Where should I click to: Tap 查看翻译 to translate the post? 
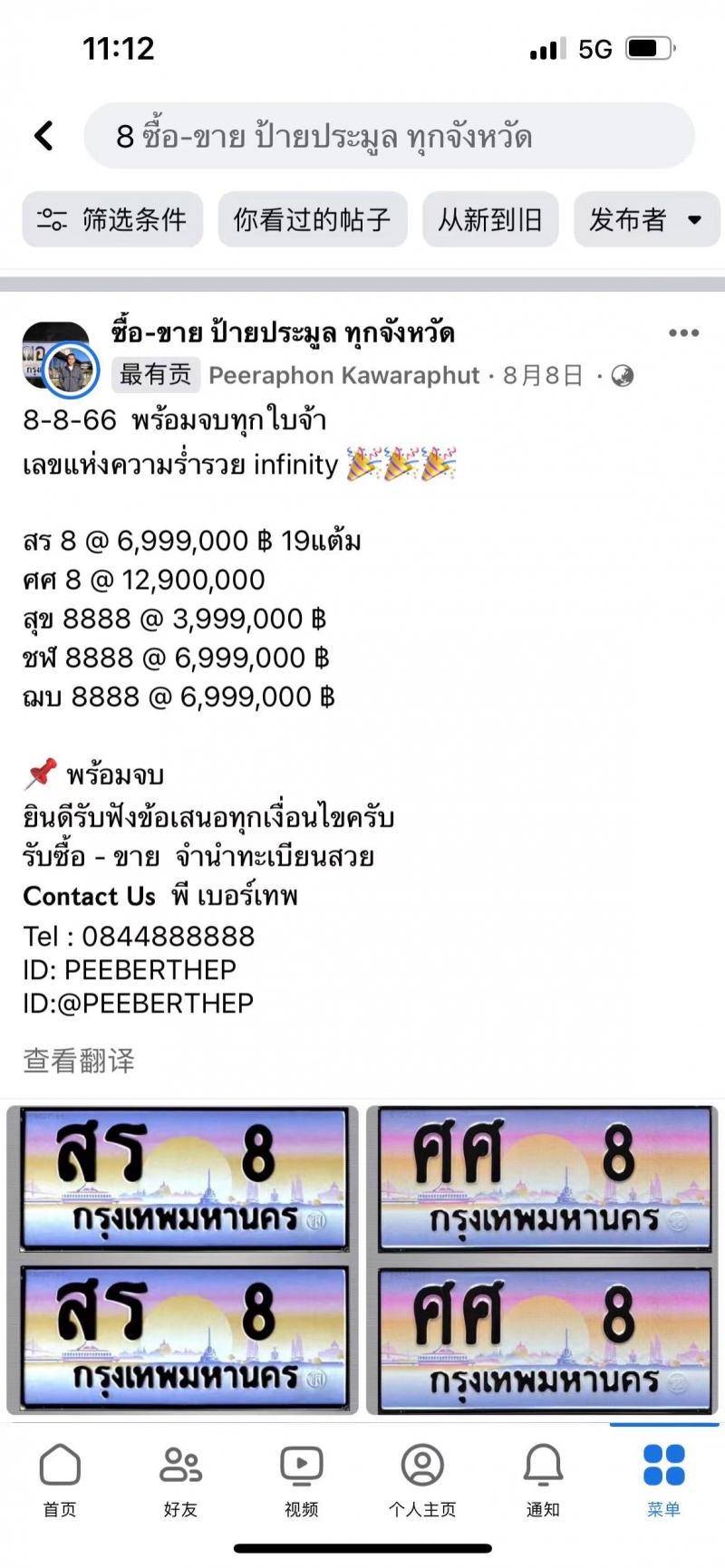(79, 1060)
